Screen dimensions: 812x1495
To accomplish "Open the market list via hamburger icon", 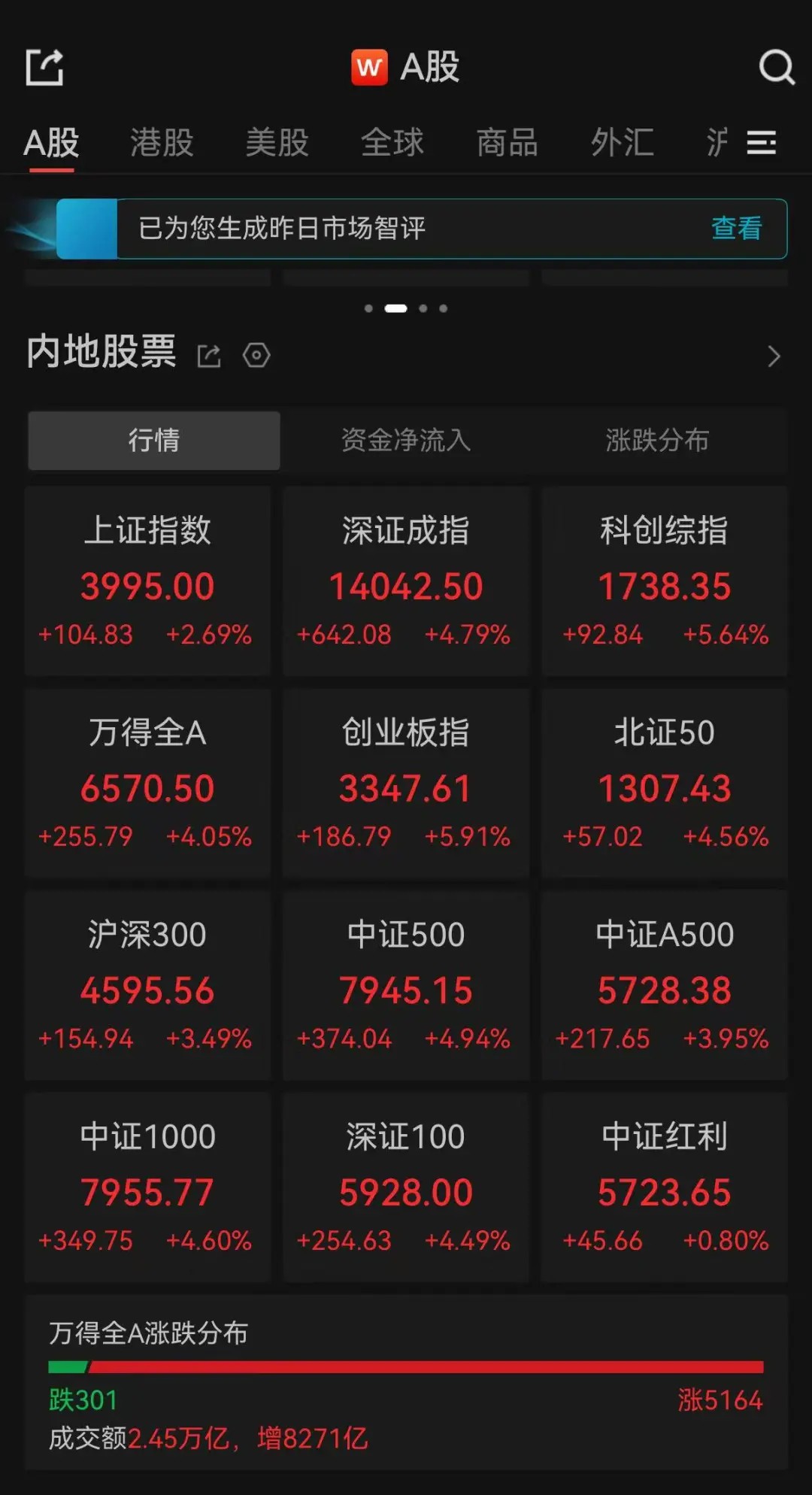I will tap(762, 143).
